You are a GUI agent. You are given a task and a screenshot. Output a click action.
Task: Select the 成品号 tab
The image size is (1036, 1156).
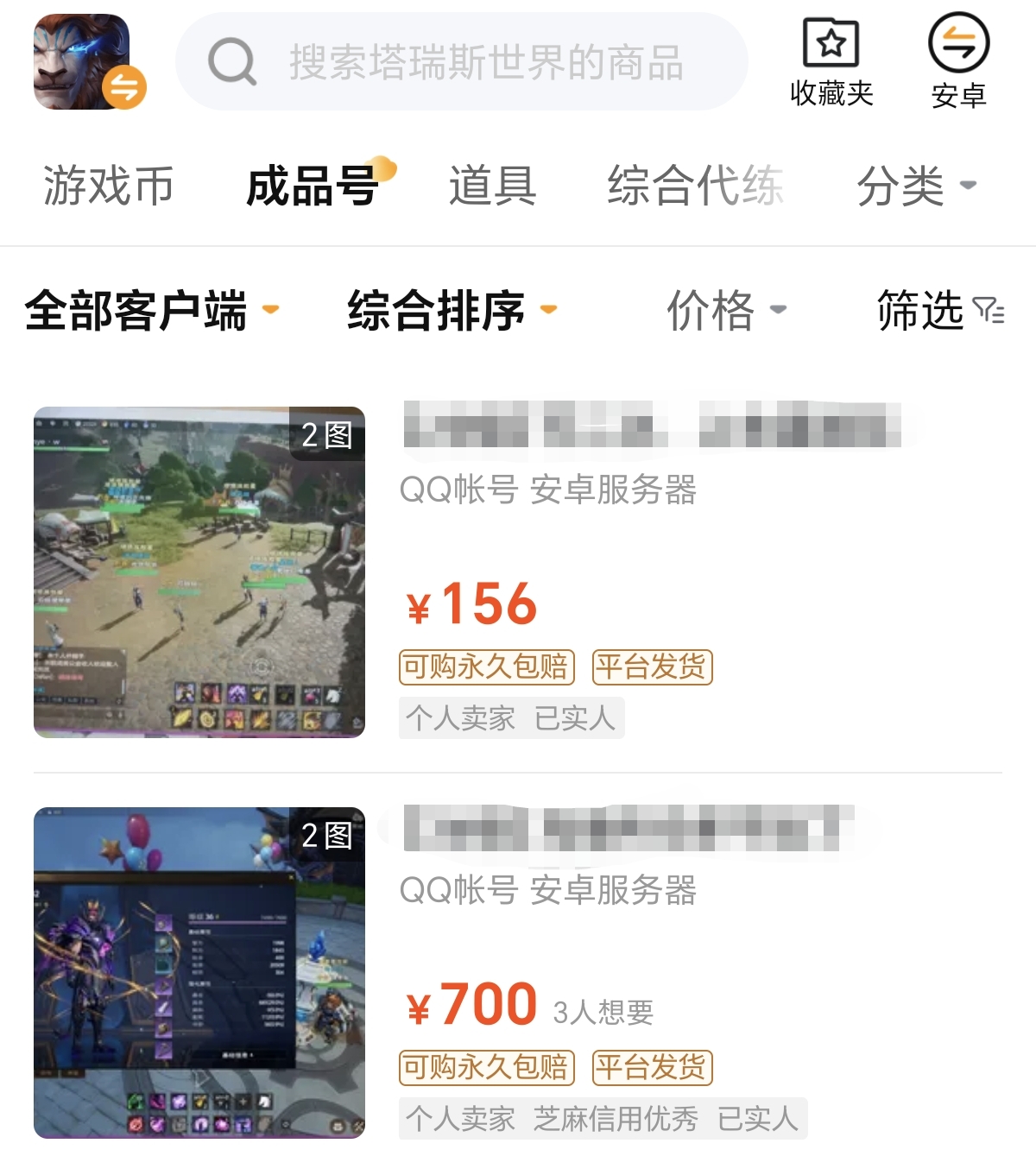pos(313,186)
